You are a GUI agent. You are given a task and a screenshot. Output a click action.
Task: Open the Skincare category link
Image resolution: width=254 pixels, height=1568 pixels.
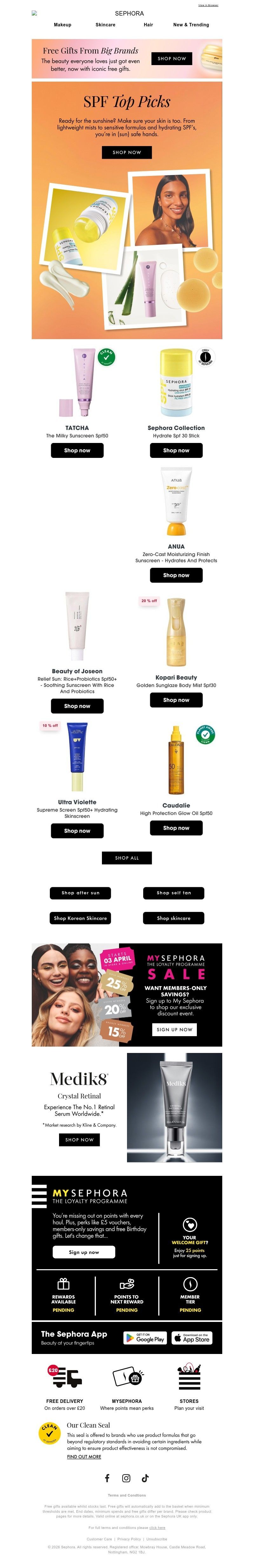[105, 25]
